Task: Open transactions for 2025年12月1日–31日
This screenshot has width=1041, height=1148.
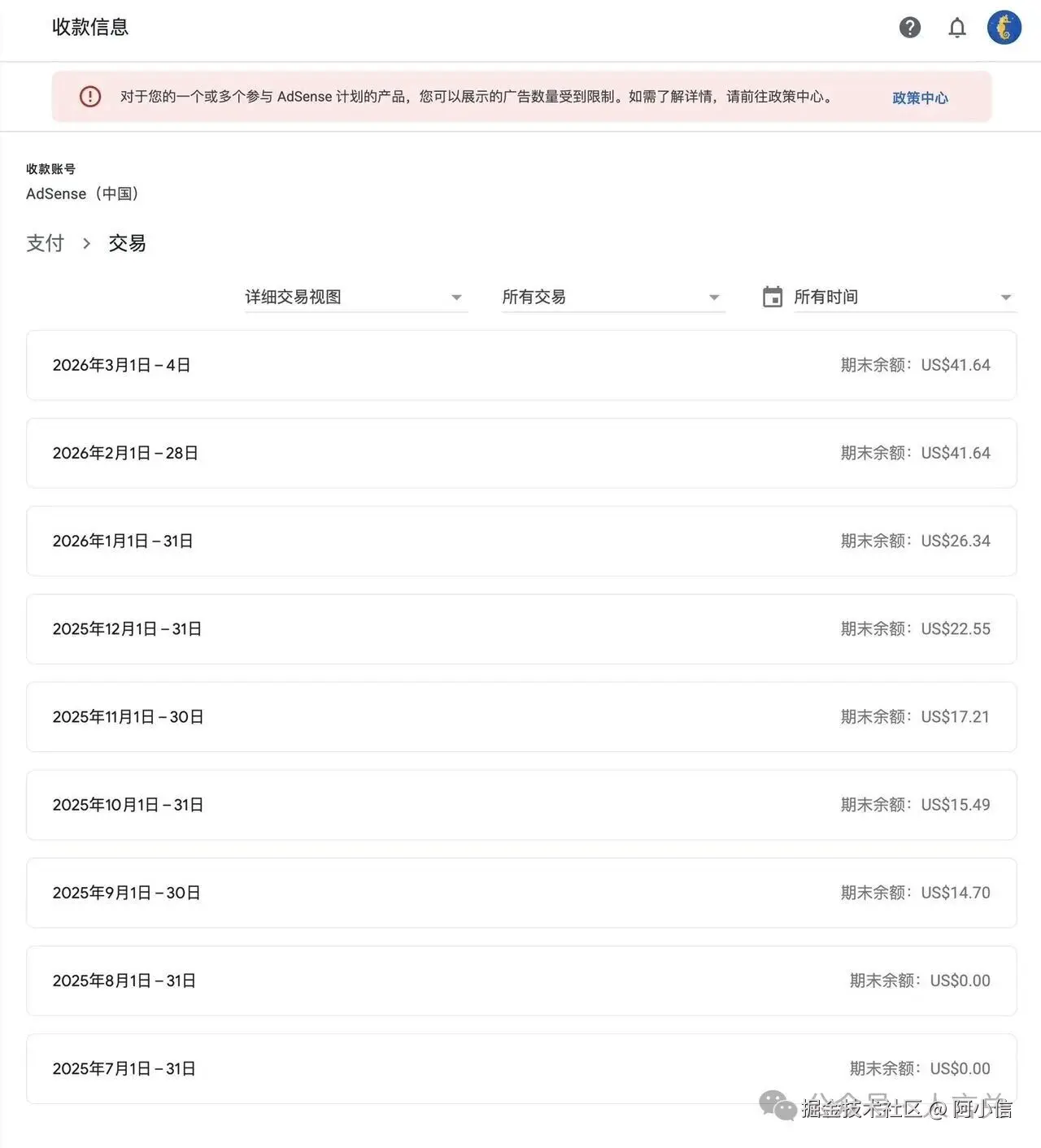Action: (520, 628)
